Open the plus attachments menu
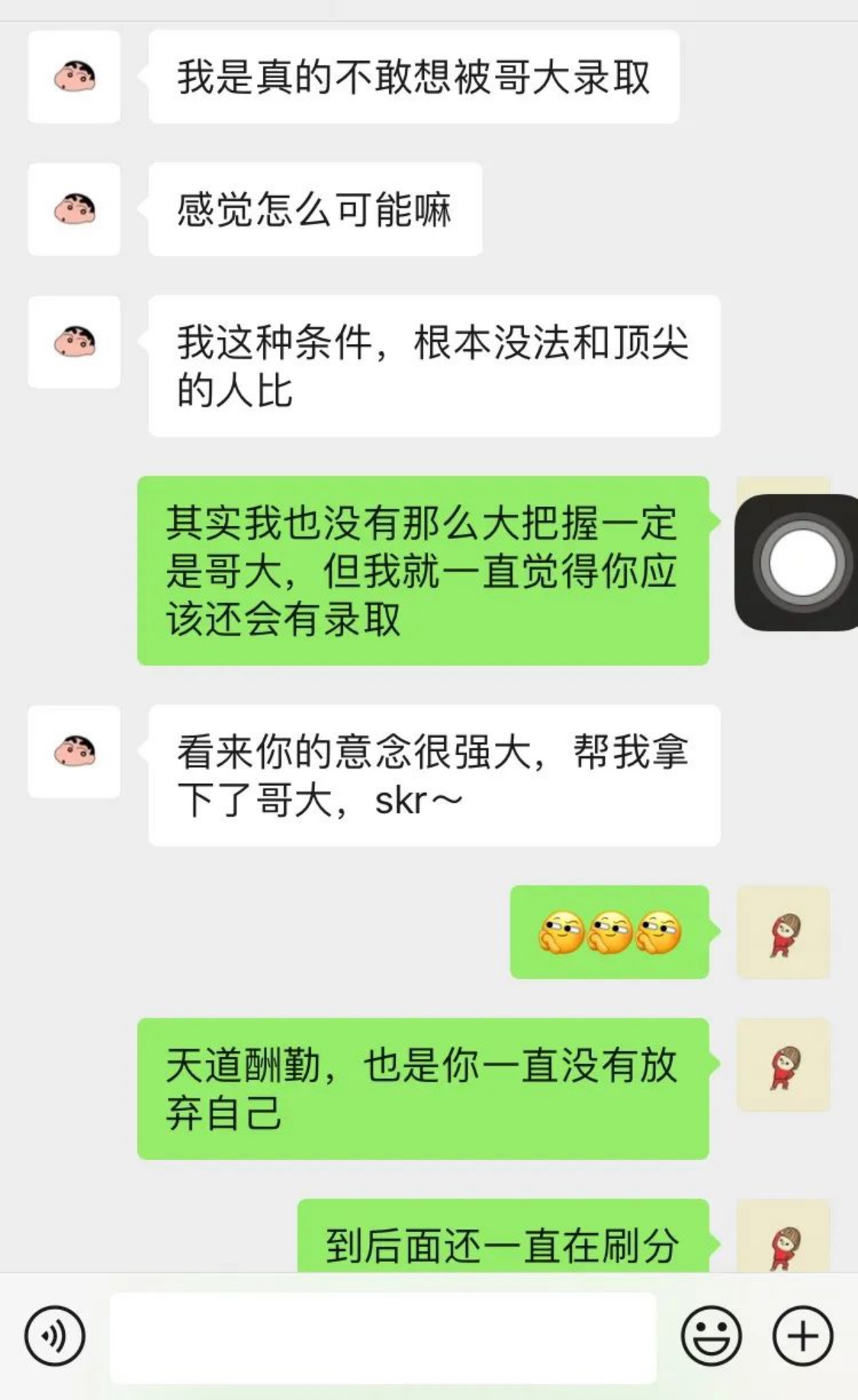 [803, 1336]
